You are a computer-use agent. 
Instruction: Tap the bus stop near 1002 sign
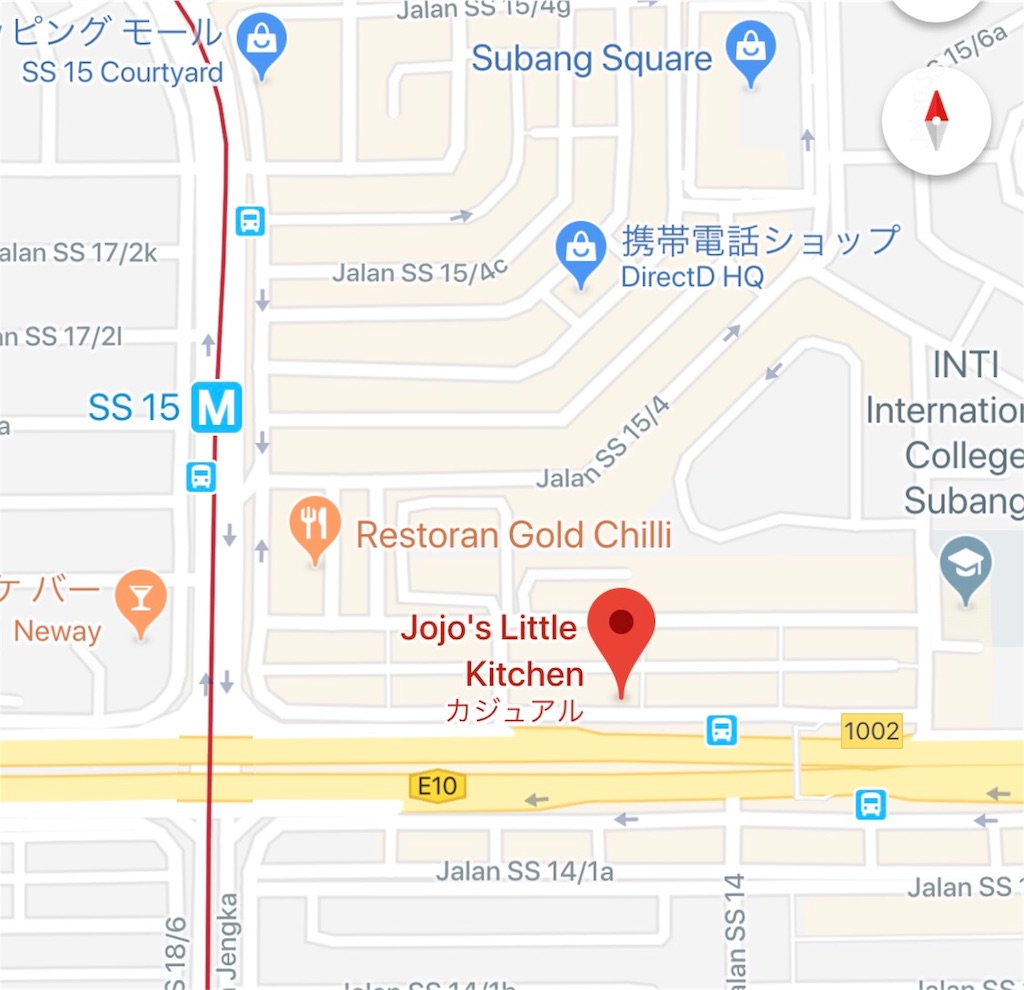click(x=721, y=730)
